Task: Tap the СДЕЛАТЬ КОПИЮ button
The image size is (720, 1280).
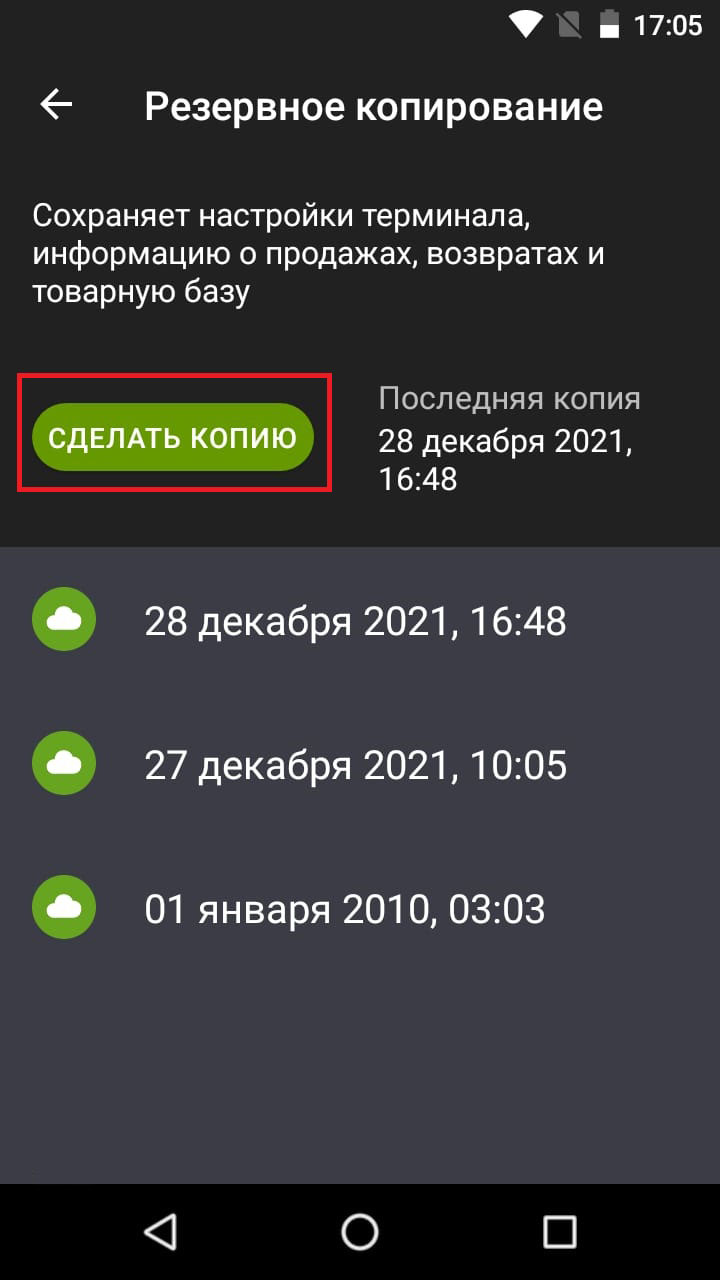Action: tap(173, 437)
